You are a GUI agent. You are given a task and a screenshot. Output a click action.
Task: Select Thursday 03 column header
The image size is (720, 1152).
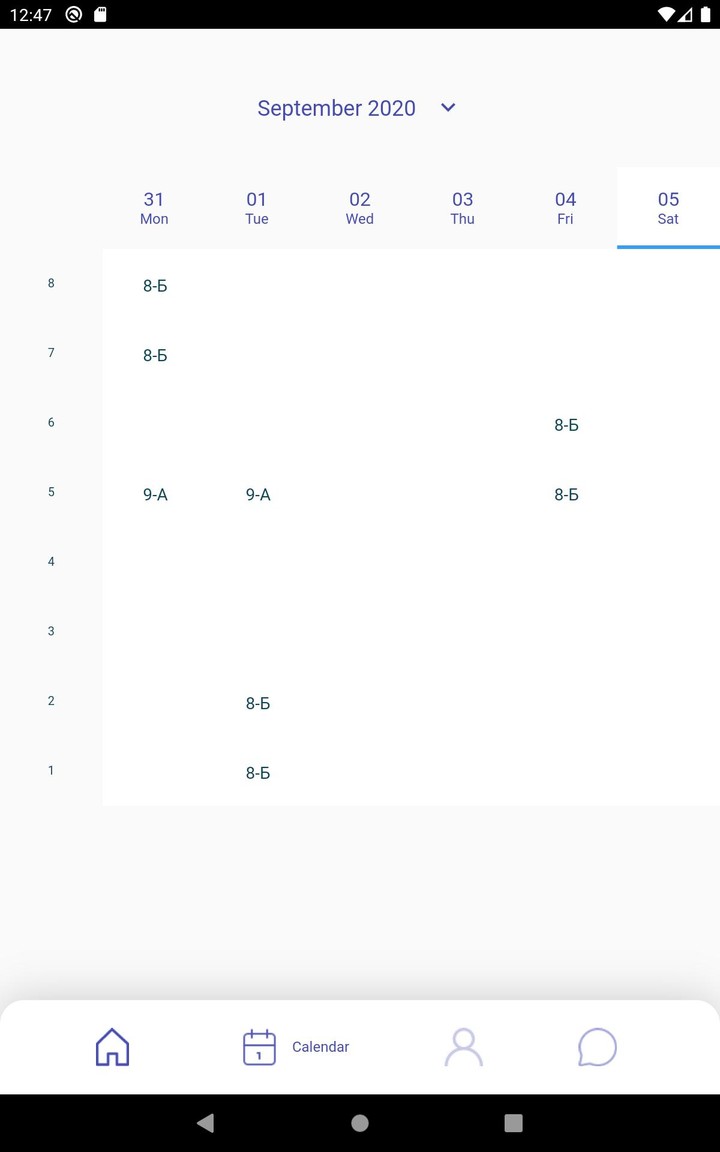(x=462, y=207)
